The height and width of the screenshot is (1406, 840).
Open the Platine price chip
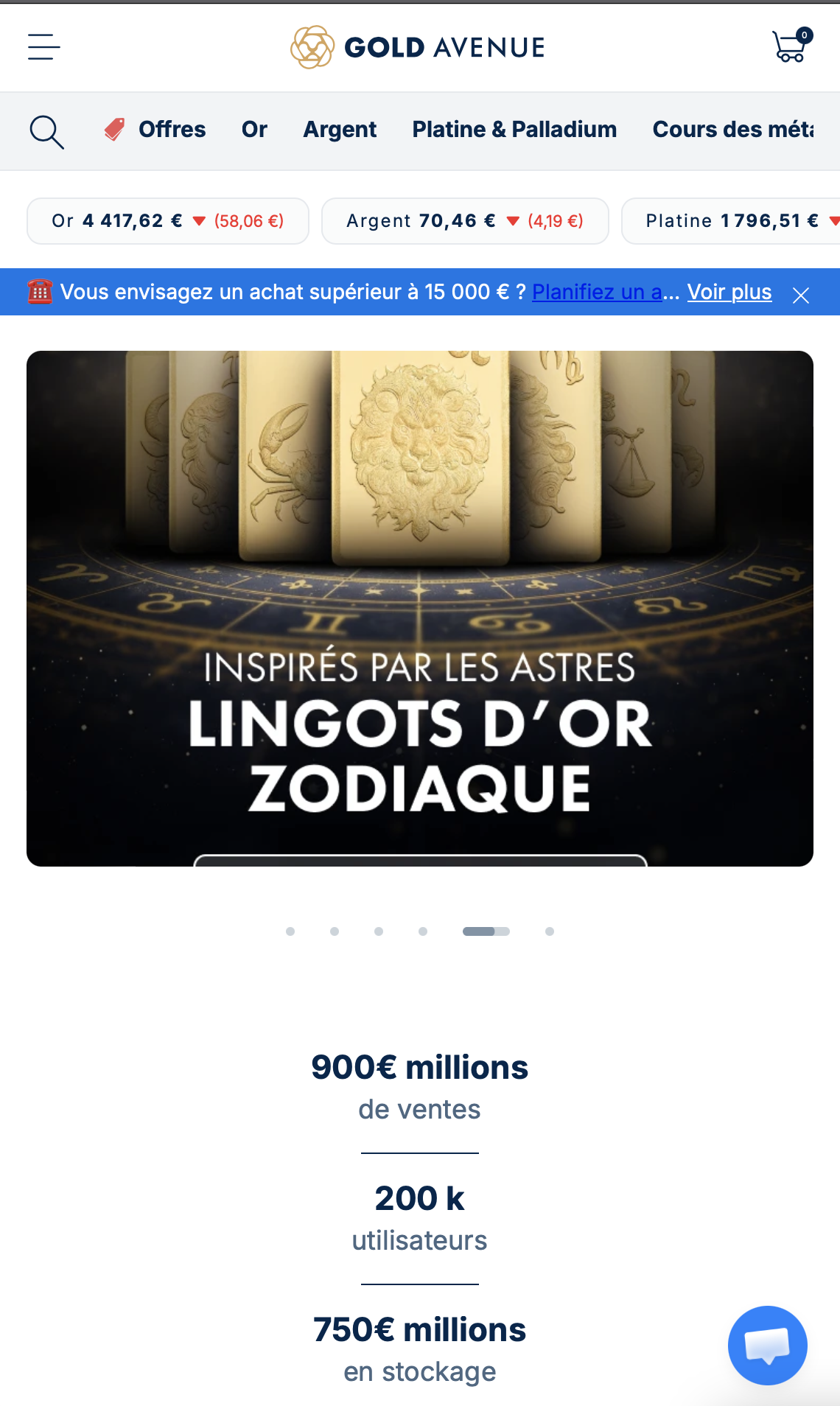[x=731, y=221]
